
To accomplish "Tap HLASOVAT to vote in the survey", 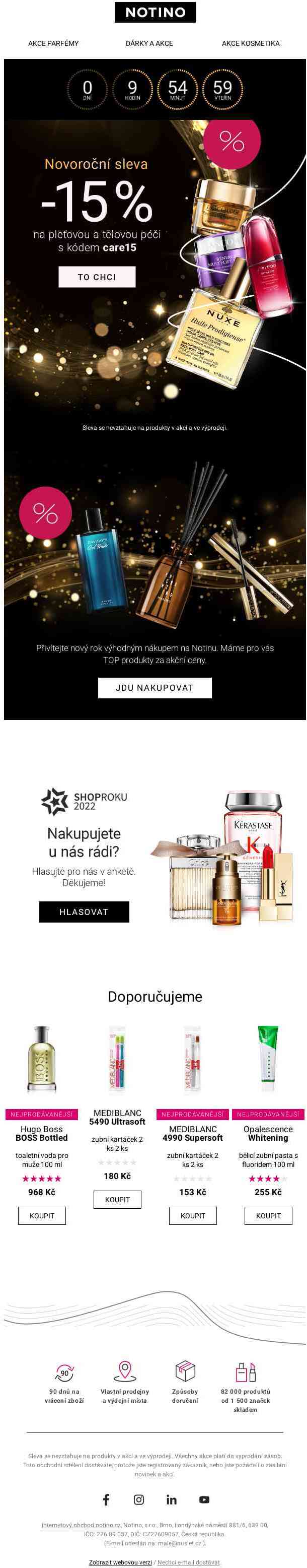I will click(x=84, y=912).
